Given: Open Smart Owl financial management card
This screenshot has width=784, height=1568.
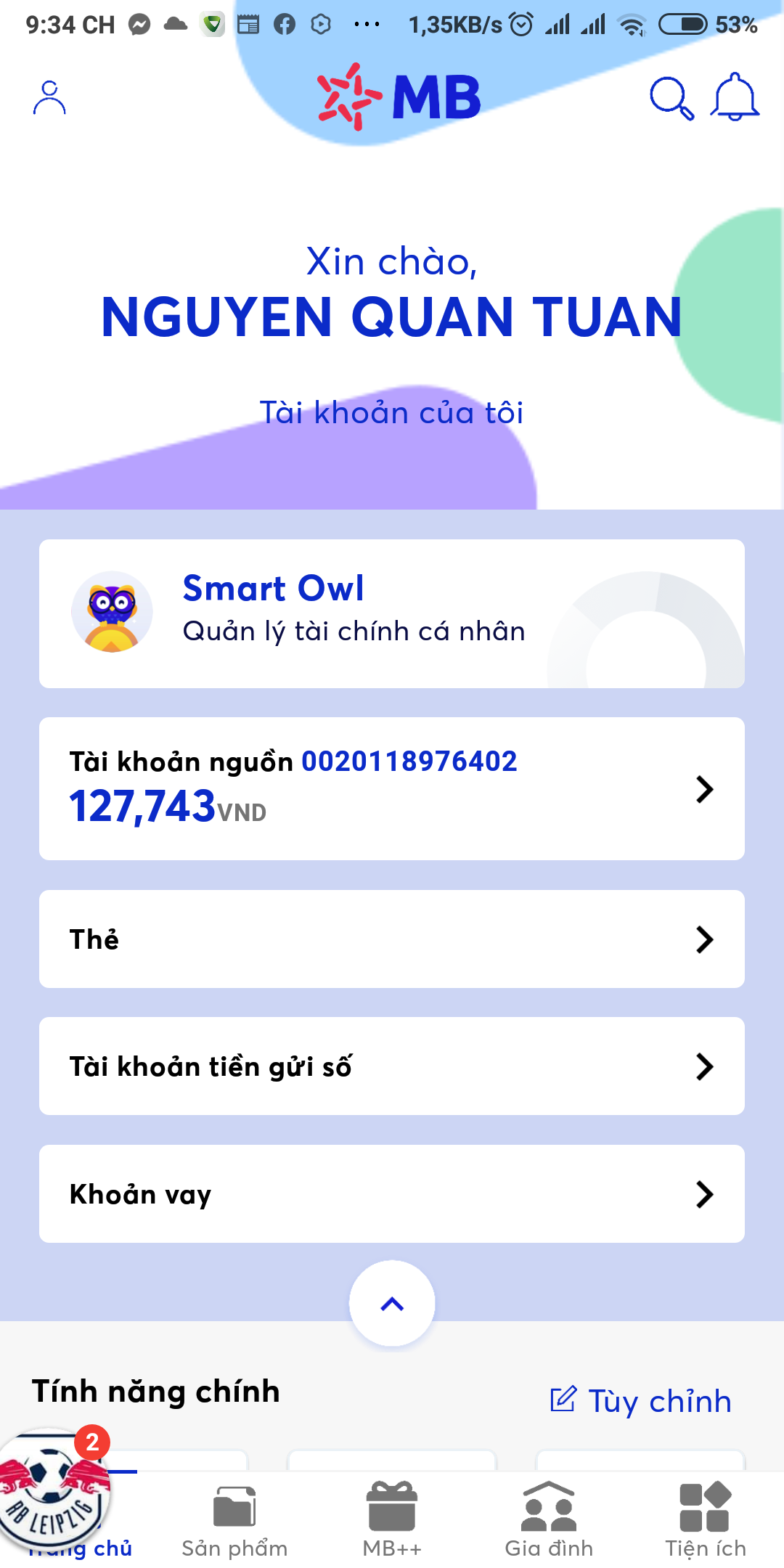Looking at the screenshot, I should coord(392,613).
